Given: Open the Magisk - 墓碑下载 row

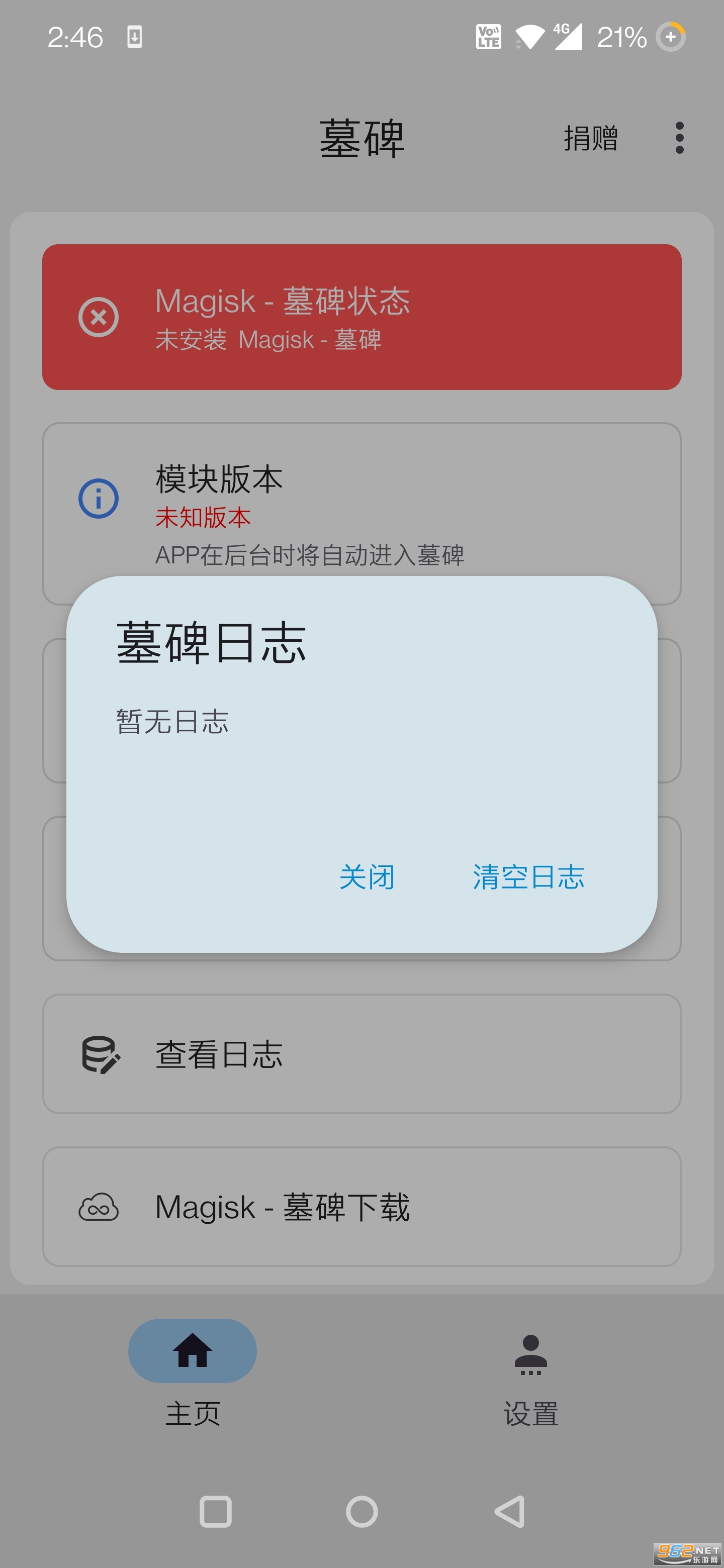Looking at the screenshot, I should pyautogui.click(x=361, y=1207).
